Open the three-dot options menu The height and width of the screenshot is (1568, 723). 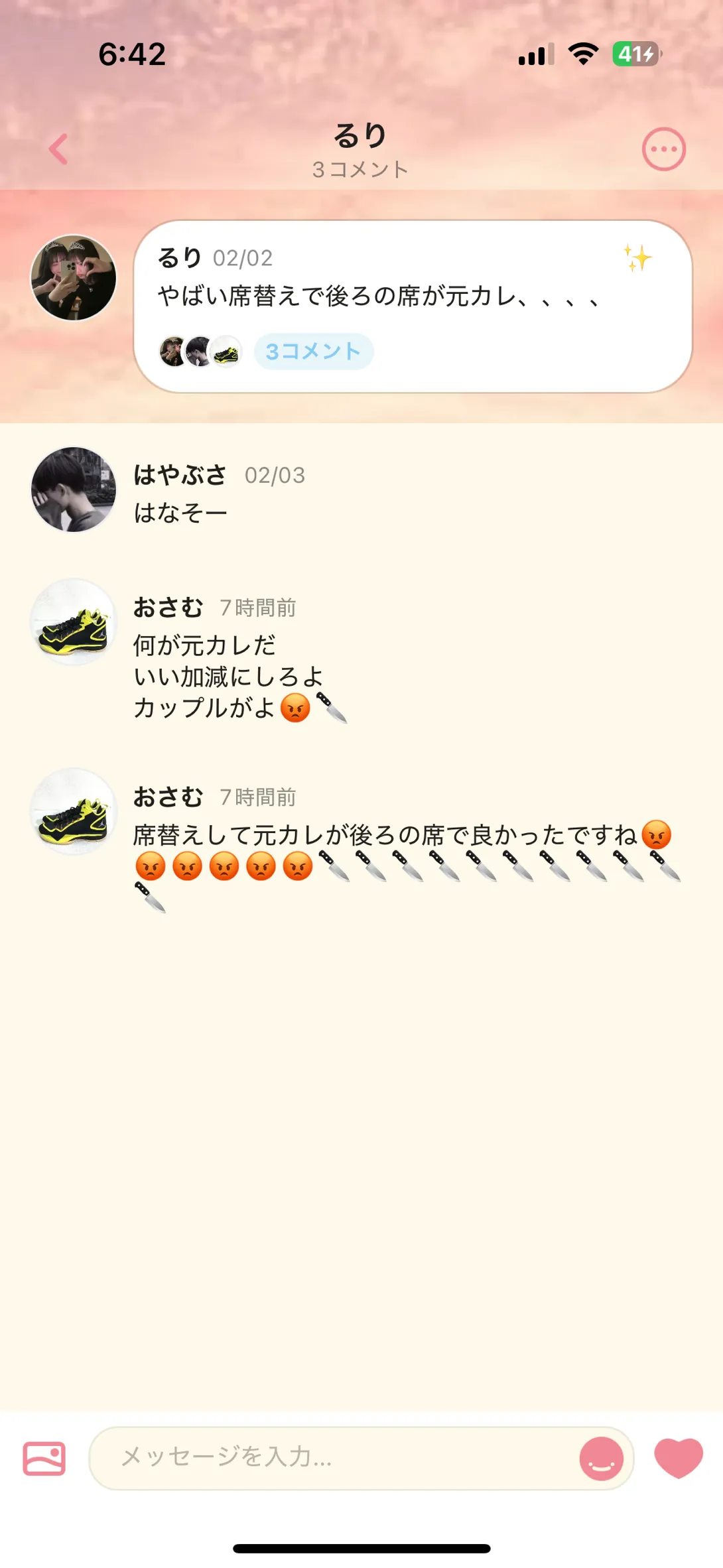tap(663, 149)
